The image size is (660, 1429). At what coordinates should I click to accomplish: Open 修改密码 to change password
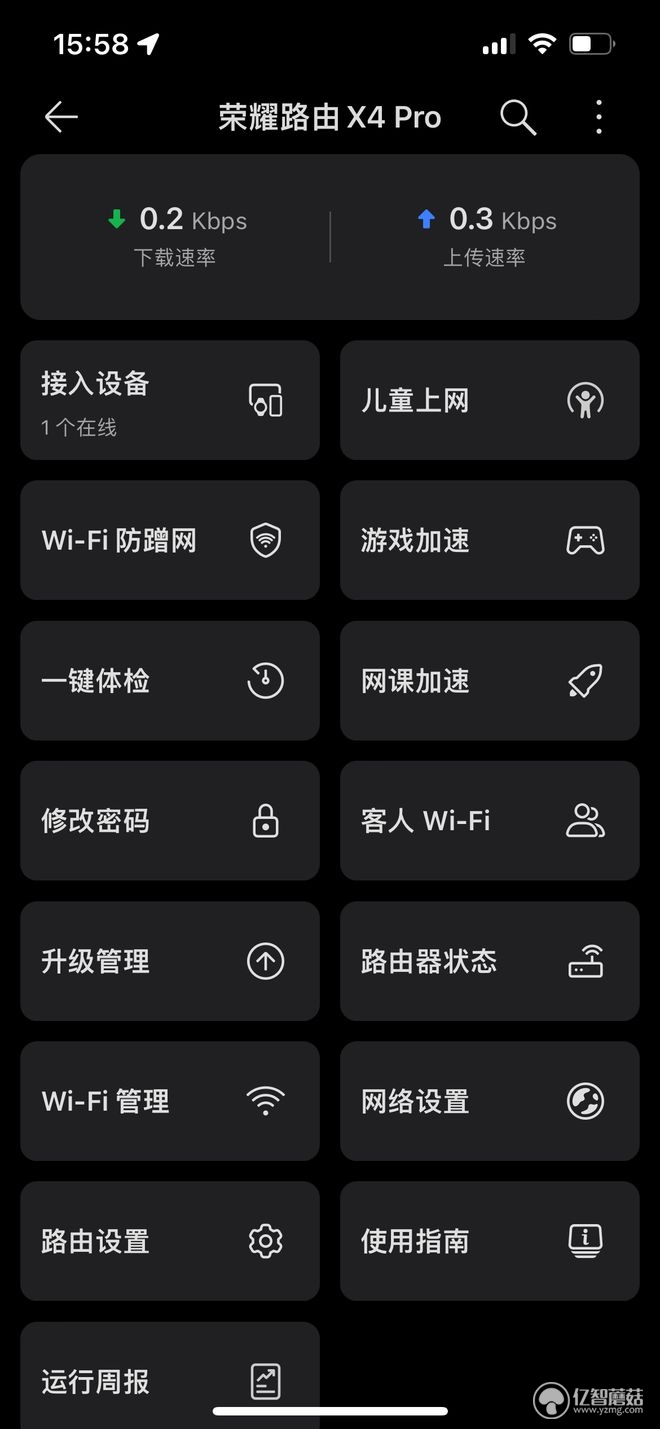point(170,821)
